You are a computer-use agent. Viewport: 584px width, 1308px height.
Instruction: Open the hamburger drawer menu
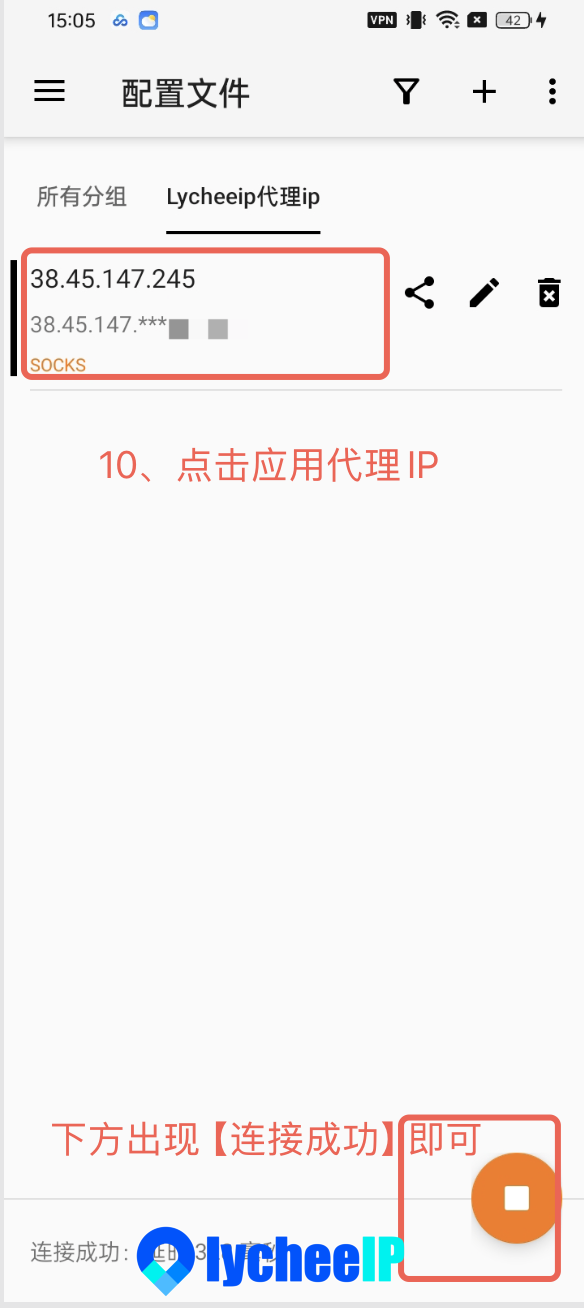pos(49,92)
